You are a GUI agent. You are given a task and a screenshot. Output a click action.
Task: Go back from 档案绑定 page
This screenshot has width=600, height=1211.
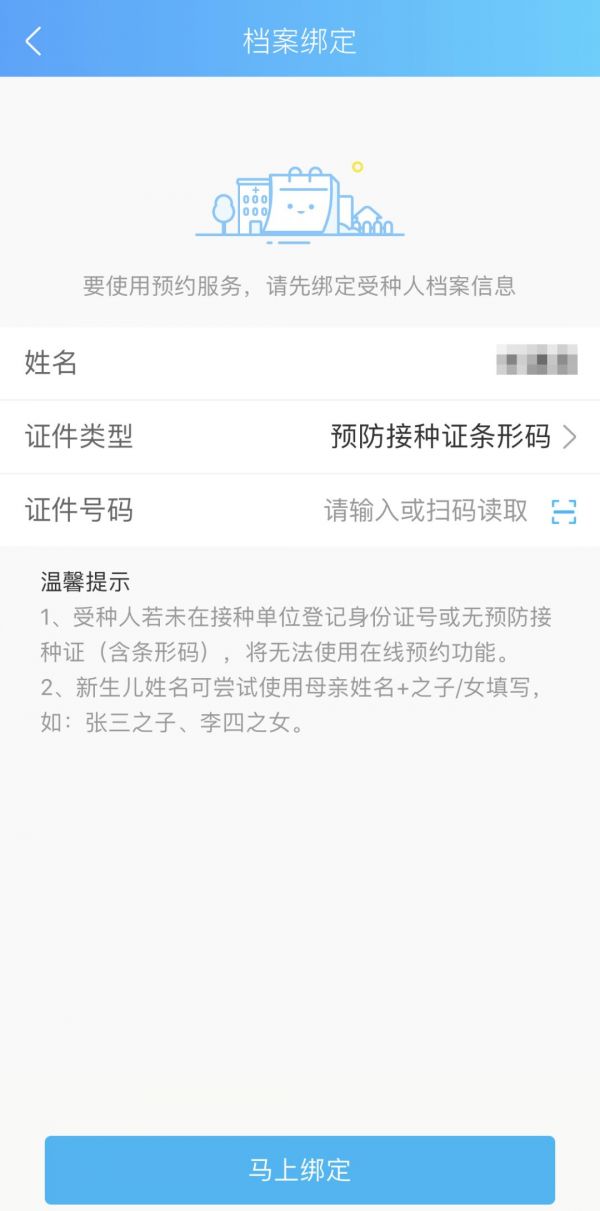pos(34,41)
